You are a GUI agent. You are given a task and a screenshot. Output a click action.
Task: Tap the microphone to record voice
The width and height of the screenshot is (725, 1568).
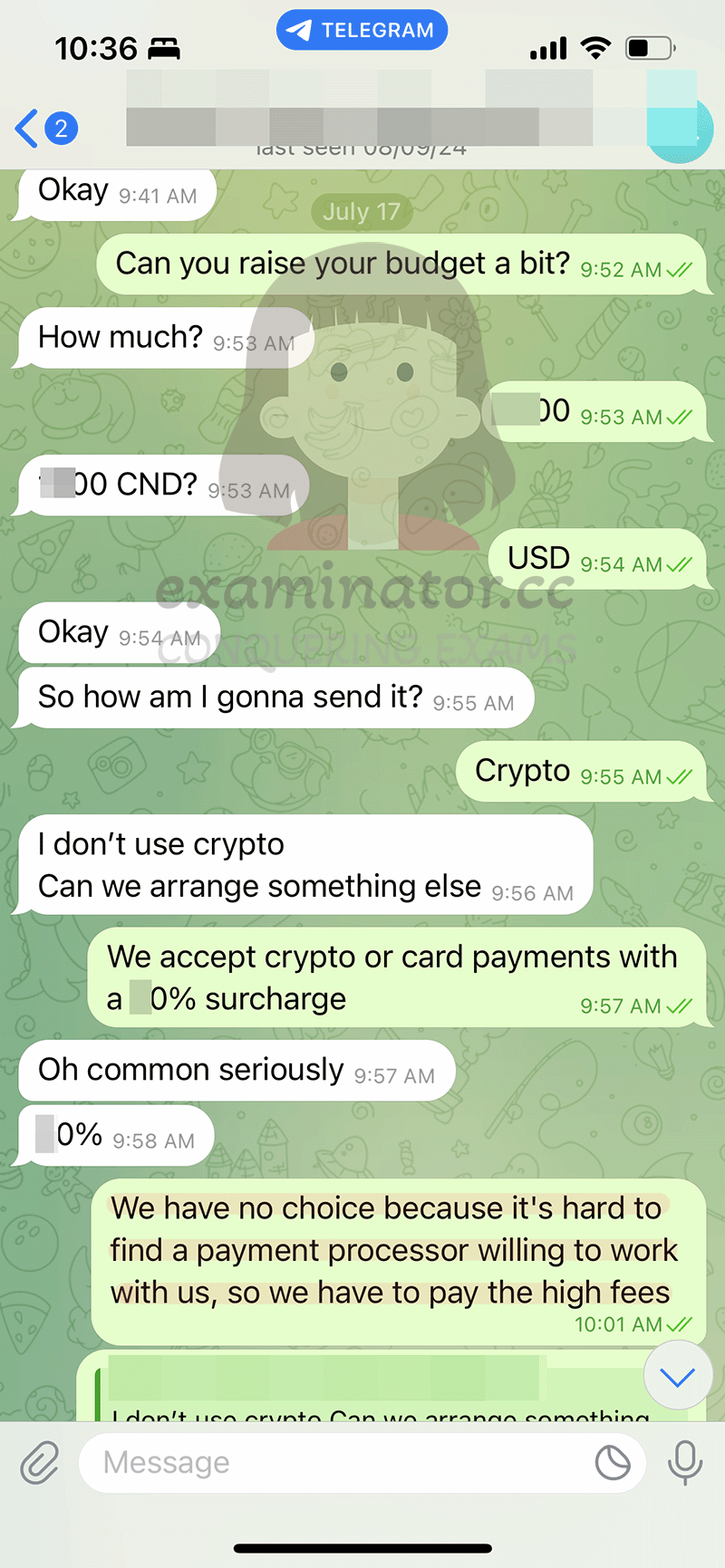pyautogui.click(x=685, y=1462)
